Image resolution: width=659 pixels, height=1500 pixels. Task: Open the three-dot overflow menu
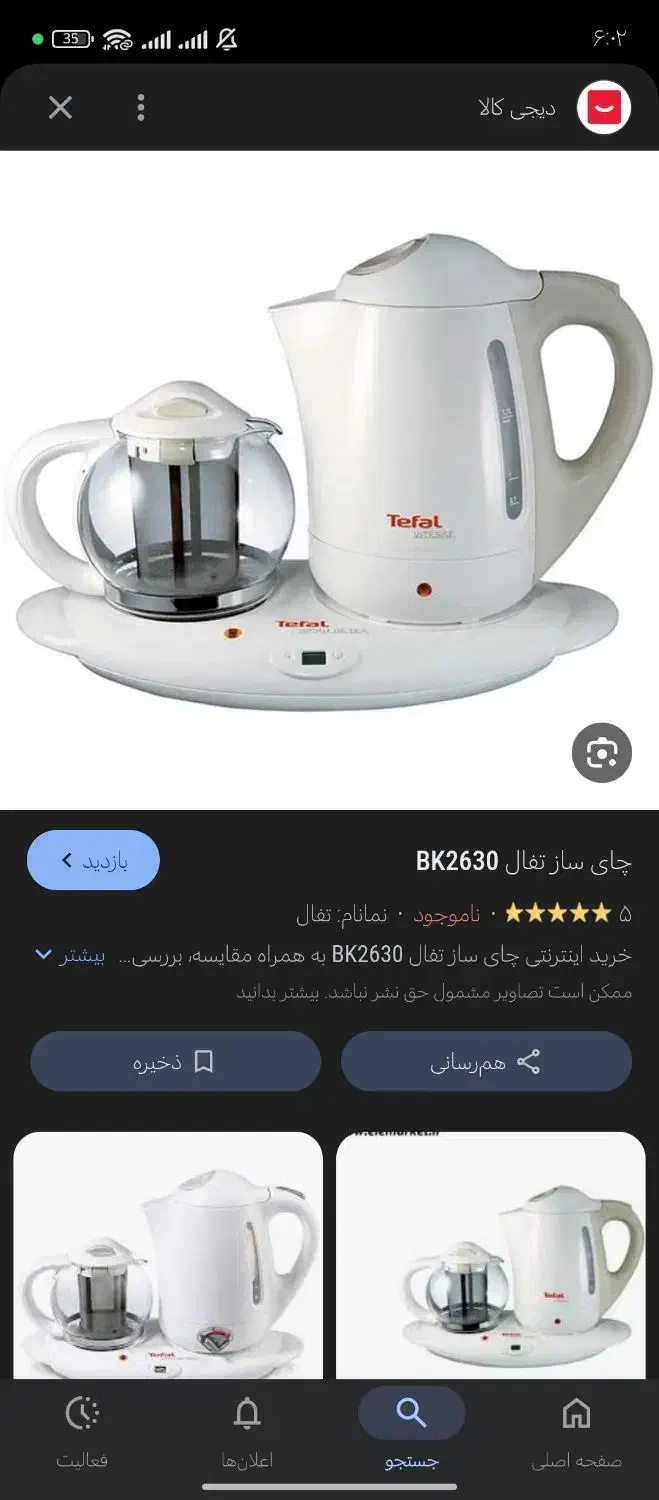(141, 107)
